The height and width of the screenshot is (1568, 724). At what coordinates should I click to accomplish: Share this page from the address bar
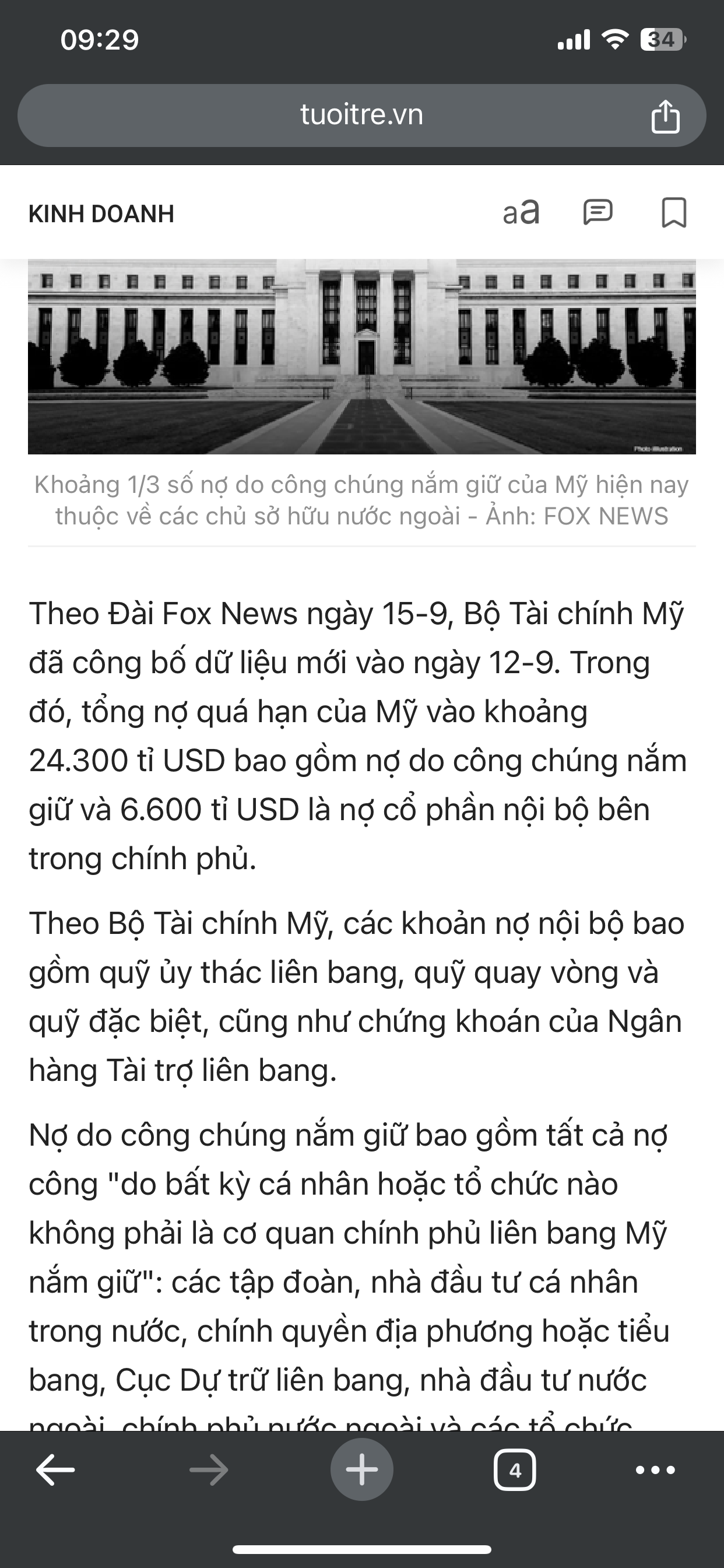(x=665, y=116)
